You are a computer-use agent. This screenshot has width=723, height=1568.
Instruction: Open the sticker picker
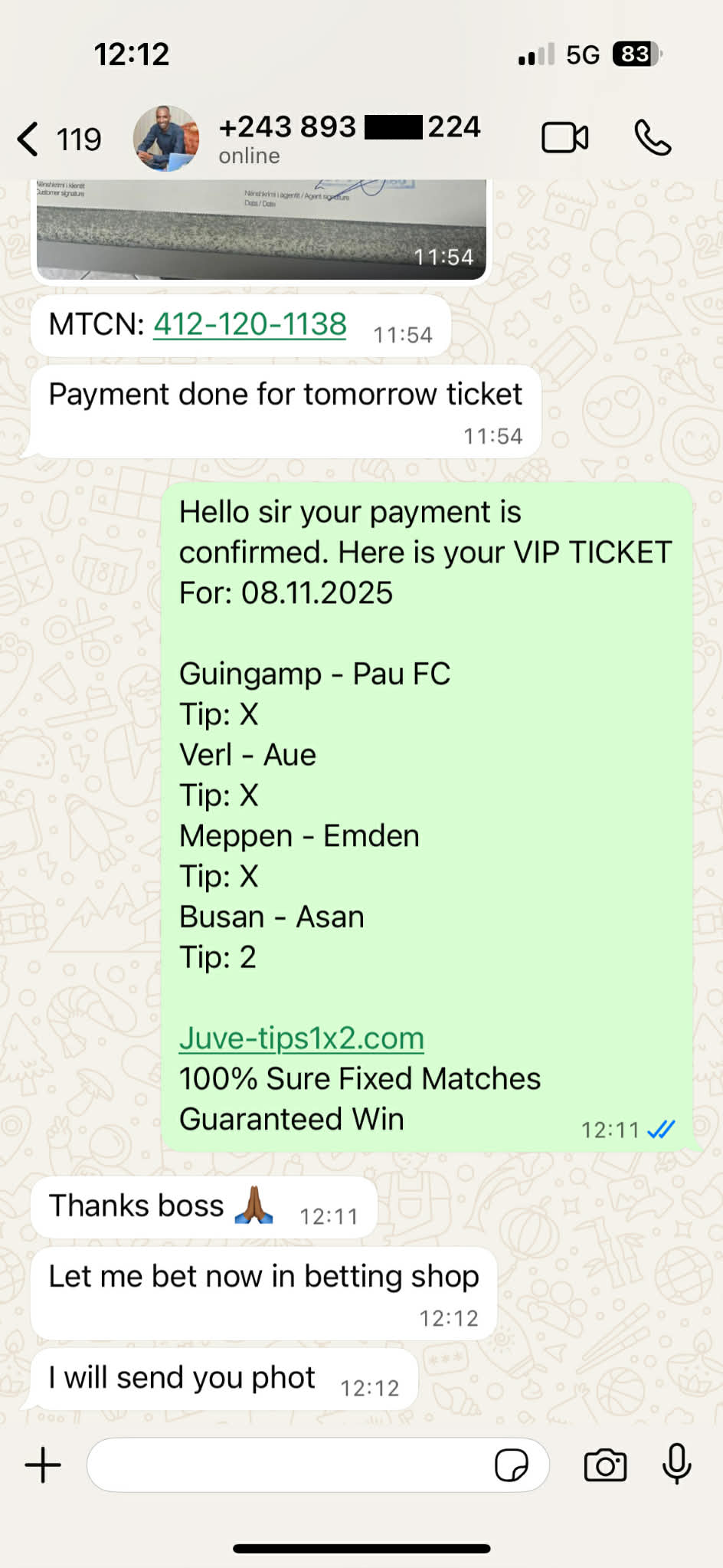point(511,1465)
